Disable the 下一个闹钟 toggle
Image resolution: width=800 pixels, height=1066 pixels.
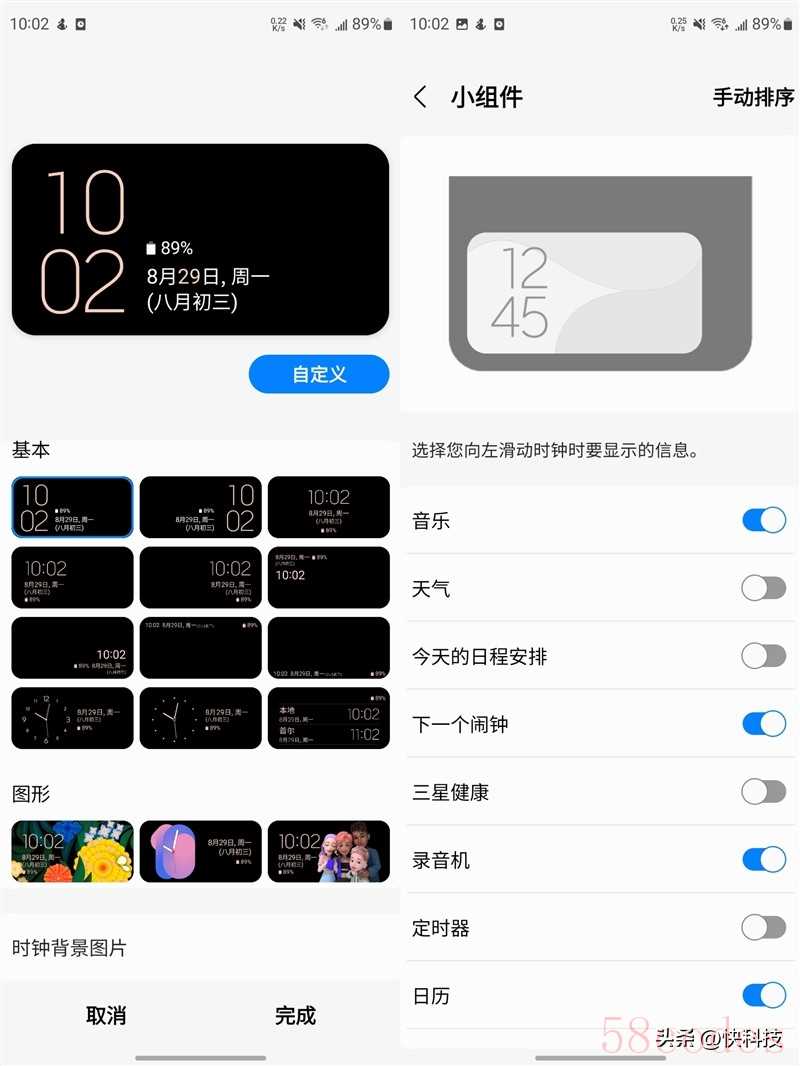point(764,724)
